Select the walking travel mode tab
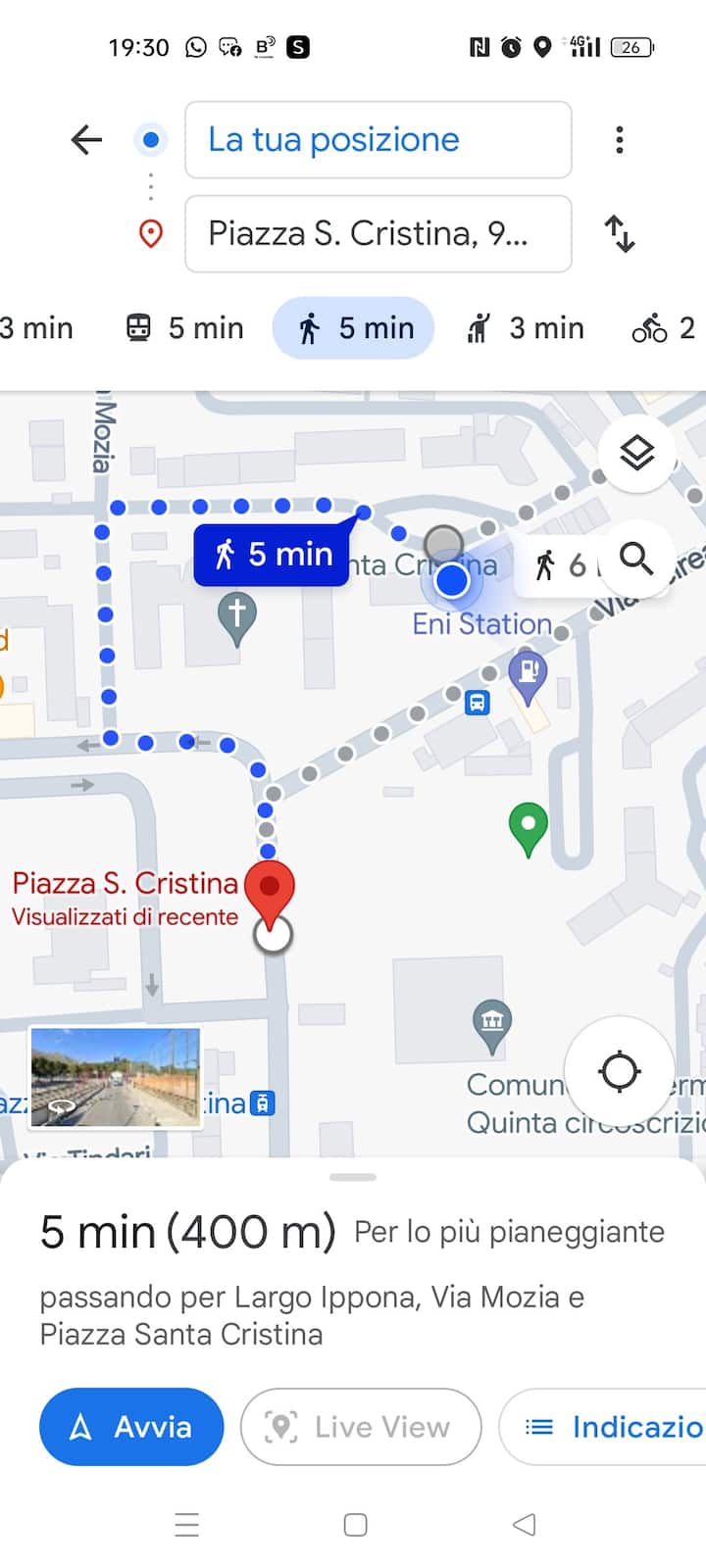The image size is (706, 1568). point(353,328)
